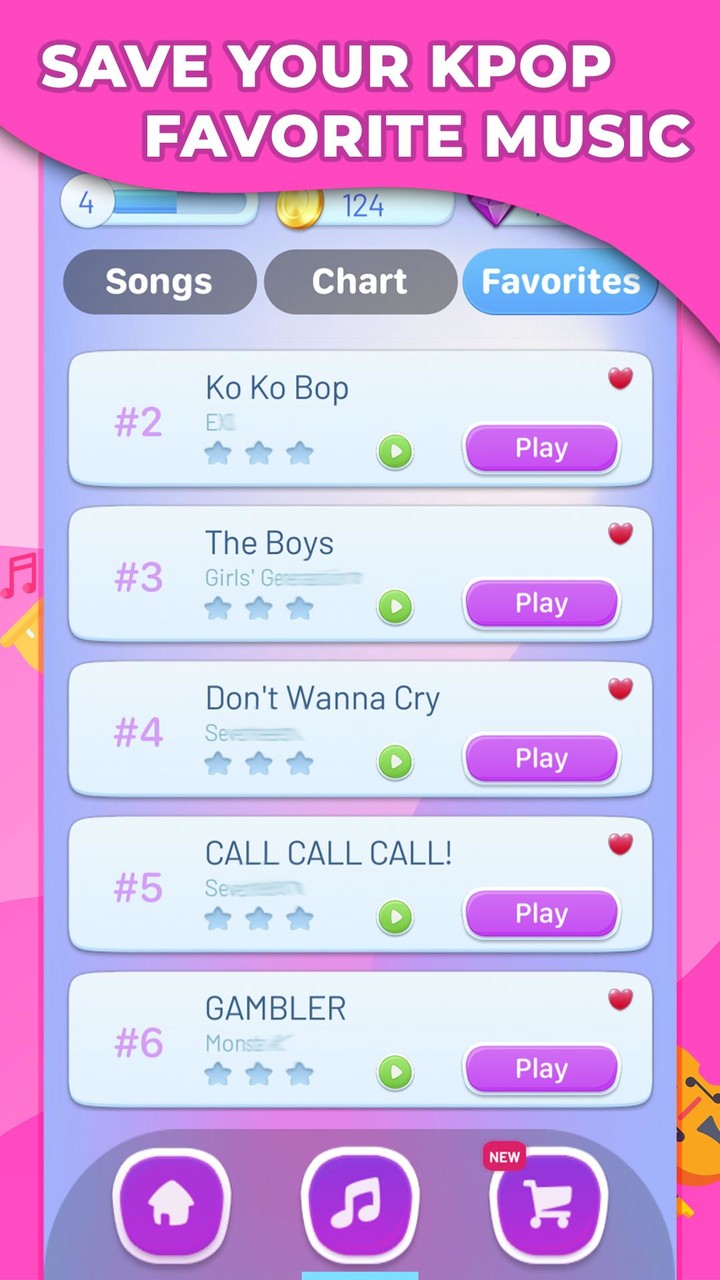Open the music note icon in bottom bar
This screenshot has height=1280, width=720.
click(360, 1202)
